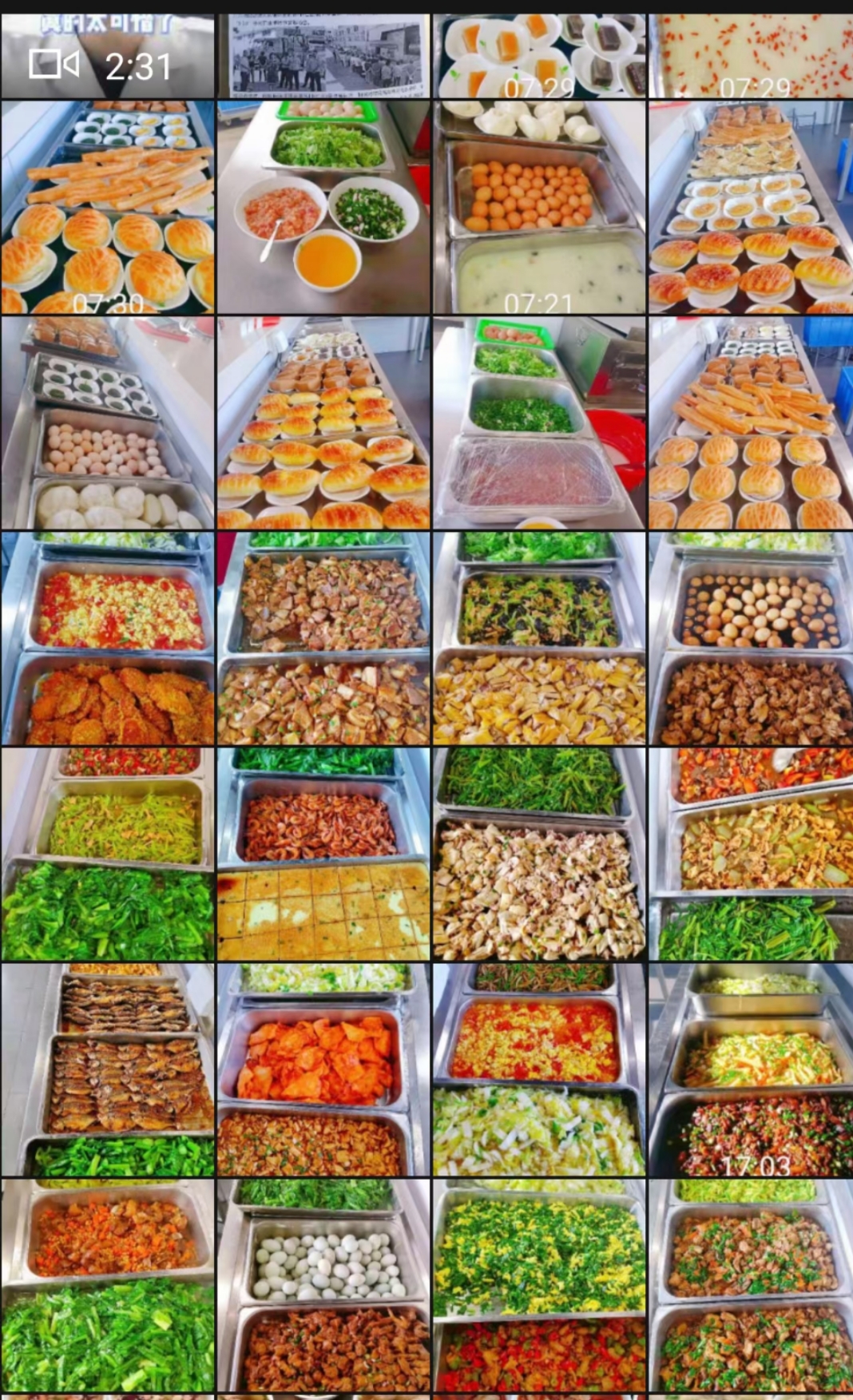Open the photo with orange-red sliced dish
This screenshot has width=853, height=1400.
click(x=323, y=1069)
